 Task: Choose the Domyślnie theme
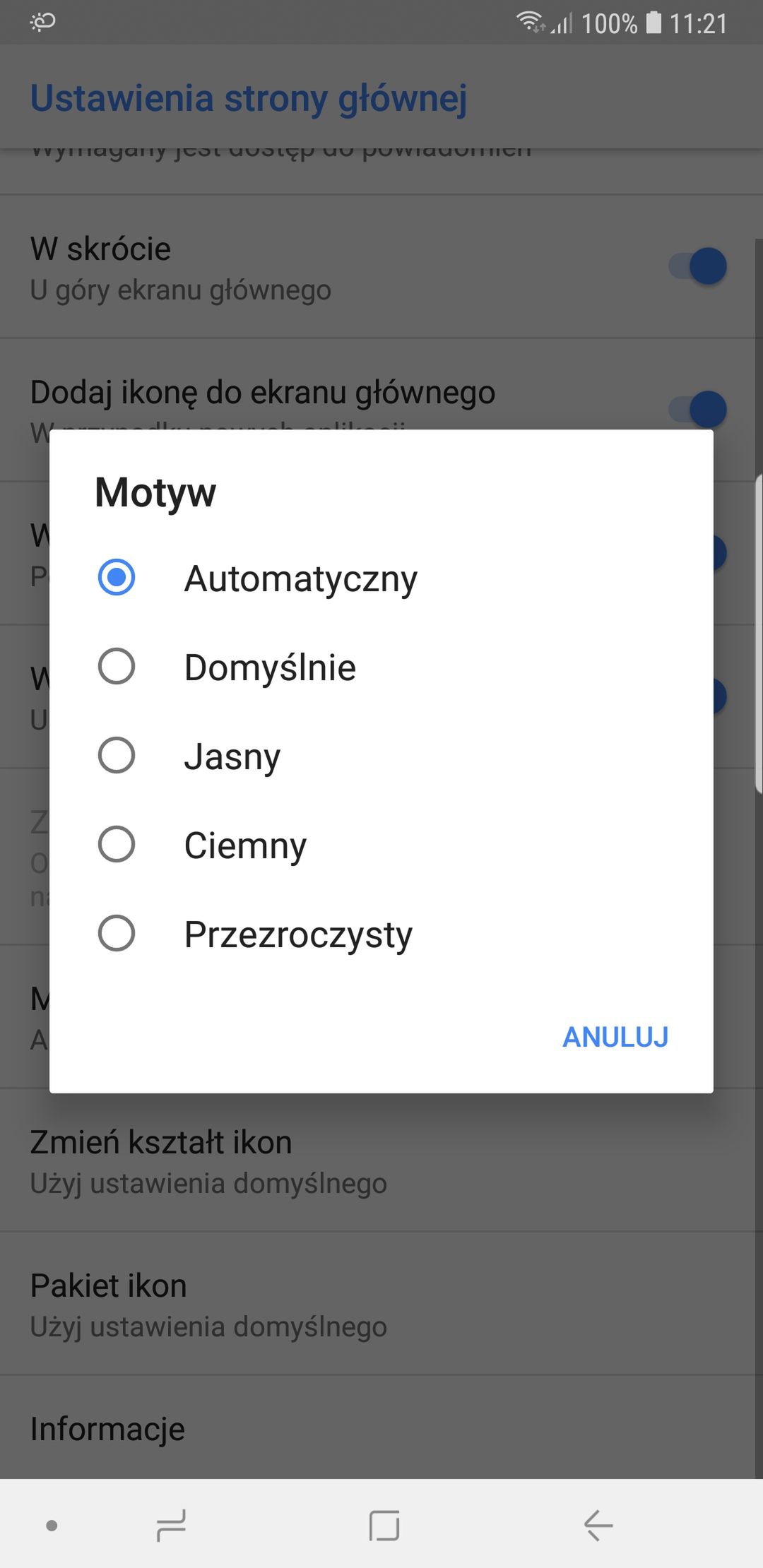click(x=381, y=667)
